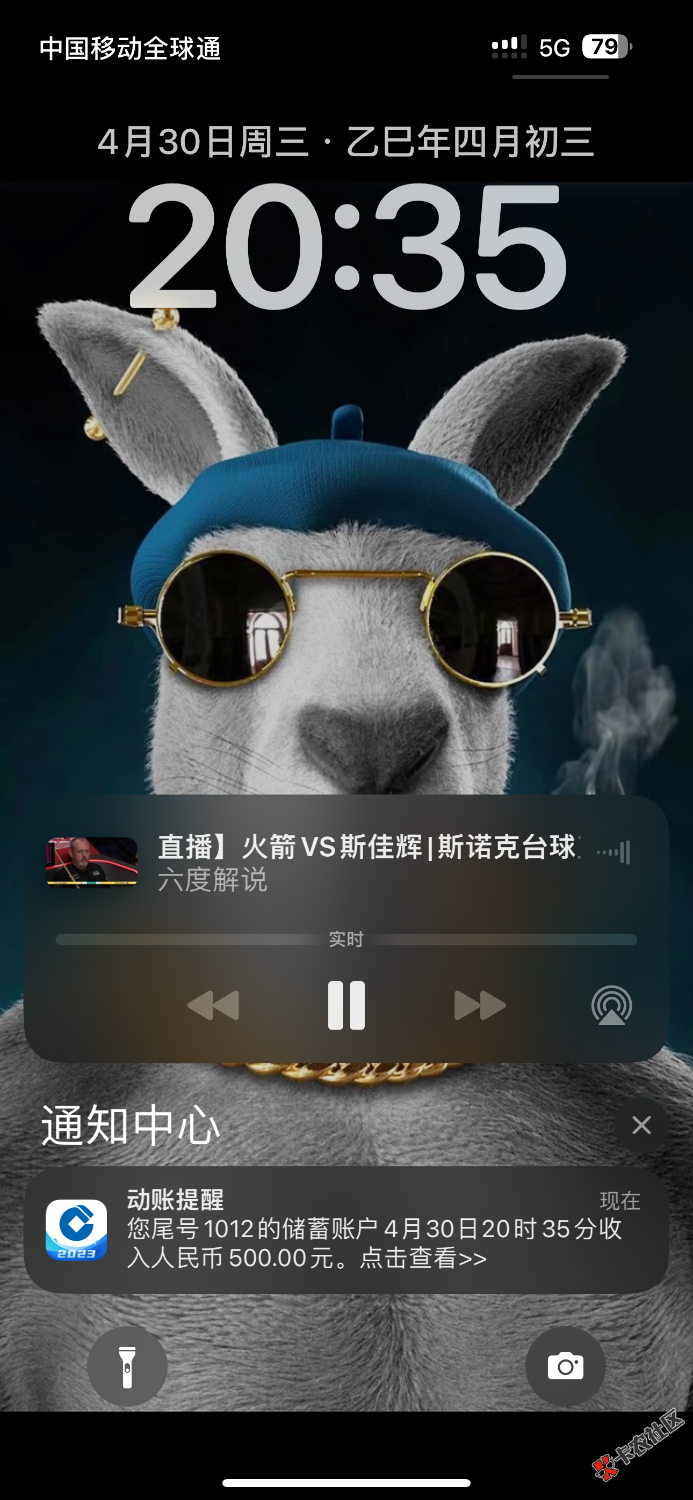Screen dimensions: 693x1500
Task: Open AirPlay output options
Action: click(x=611, y=1005)
